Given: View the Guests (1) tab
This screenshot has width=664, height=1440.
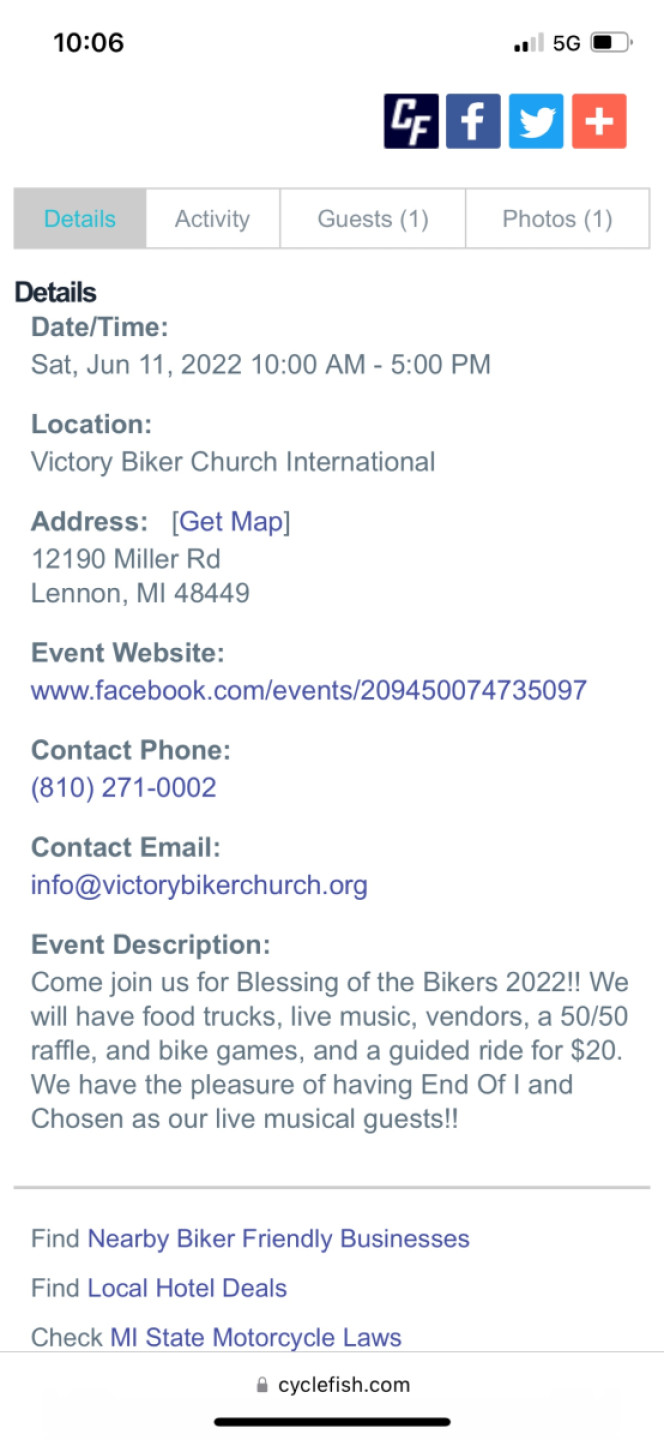Looking at the screenshot, I should pyautogui.click(x=372, y=219).
